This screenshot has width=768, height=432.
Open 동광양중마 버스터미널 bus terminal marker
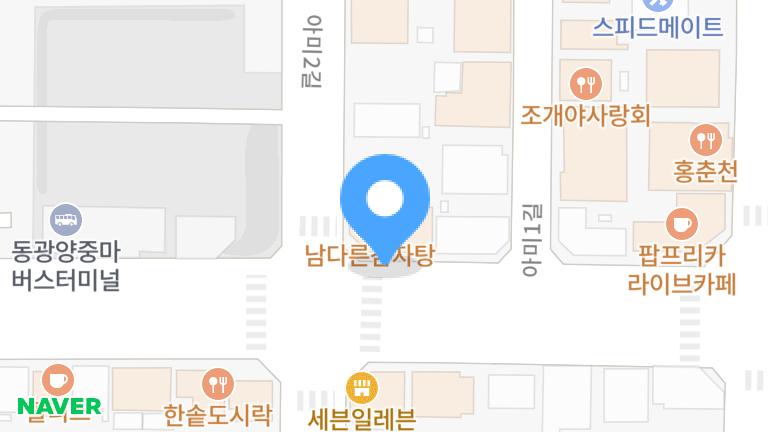[x=66, y=219]
